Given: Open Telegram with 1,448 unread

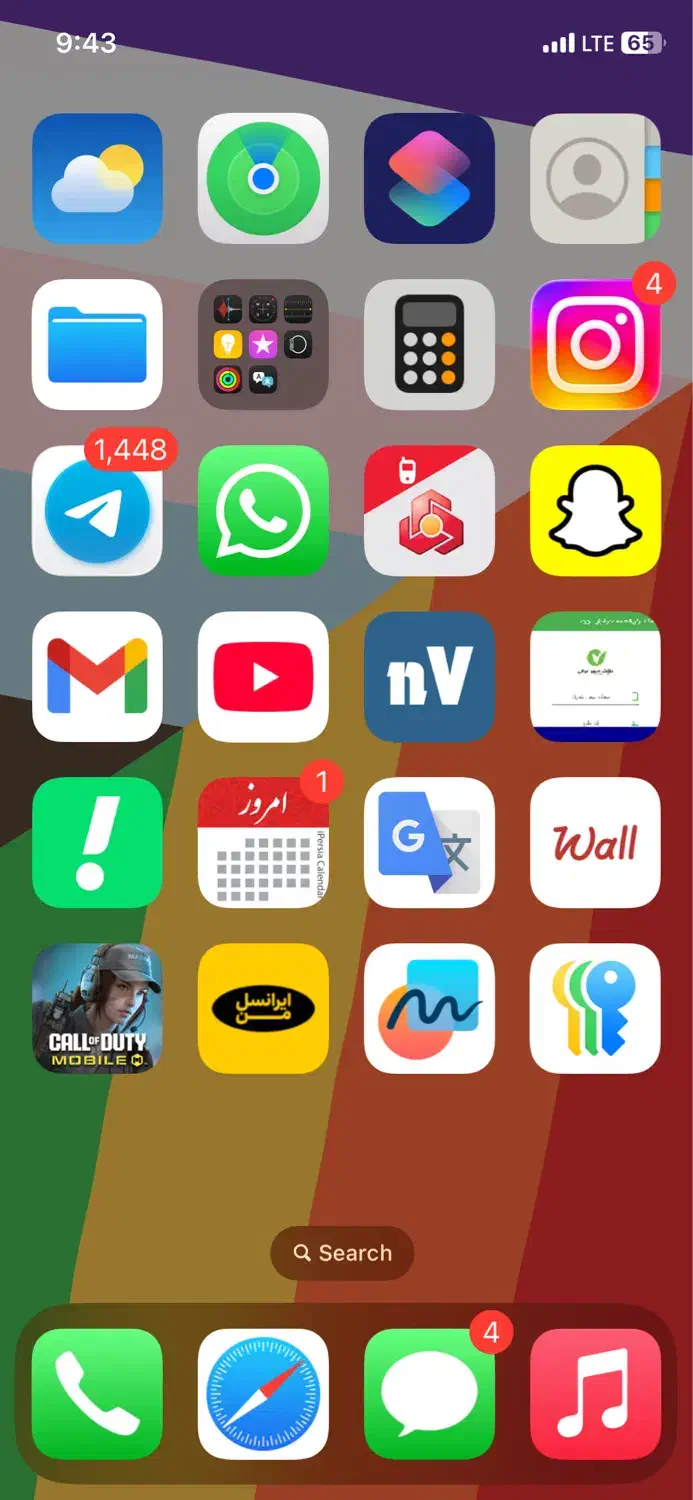Looking at the screenshot, I should coord(97,510).
